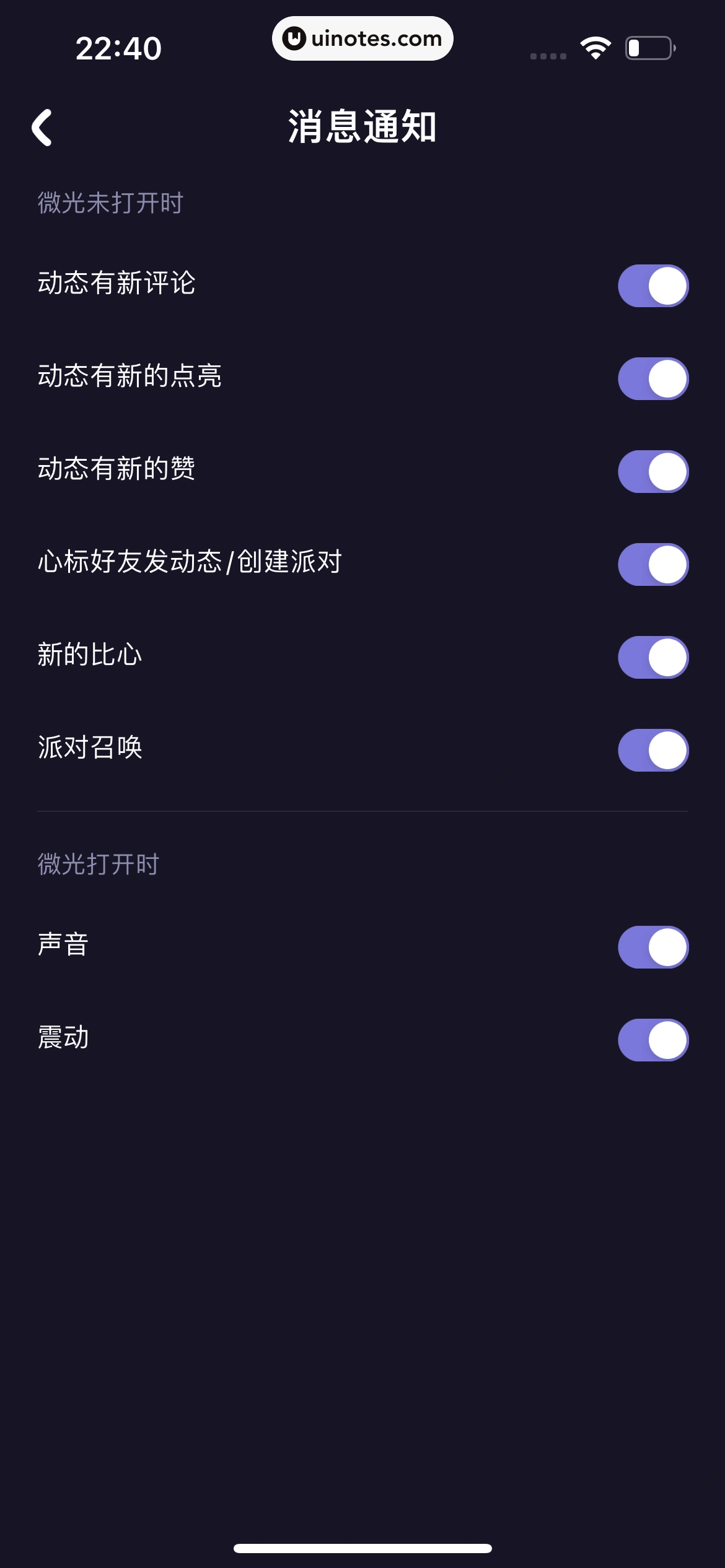
Task: Toggle the 派对召唤 notification switch
Action: click(653, 749)
